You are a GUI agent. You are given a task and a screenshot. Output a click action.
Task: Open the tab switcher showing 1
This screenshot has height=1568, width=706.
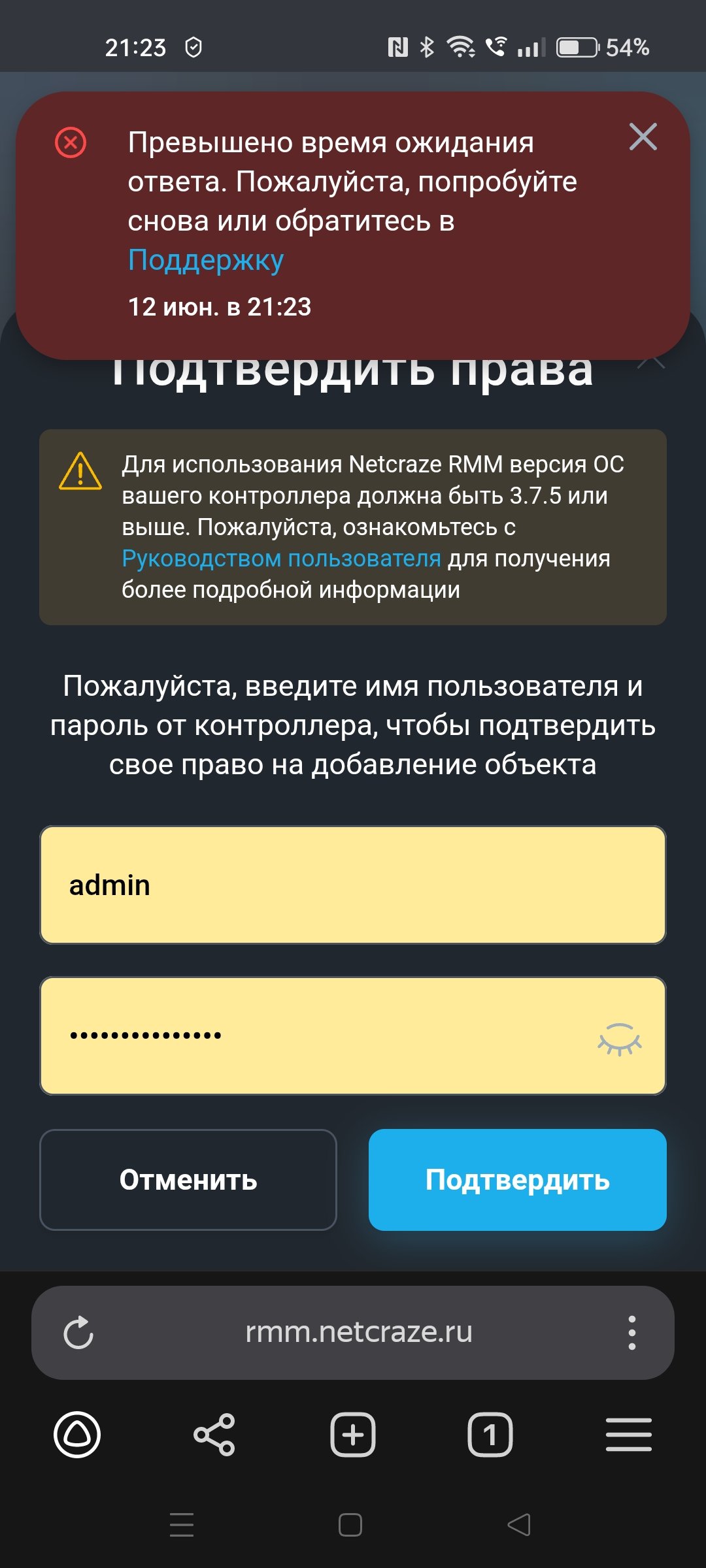click(x=490, y=1435)
